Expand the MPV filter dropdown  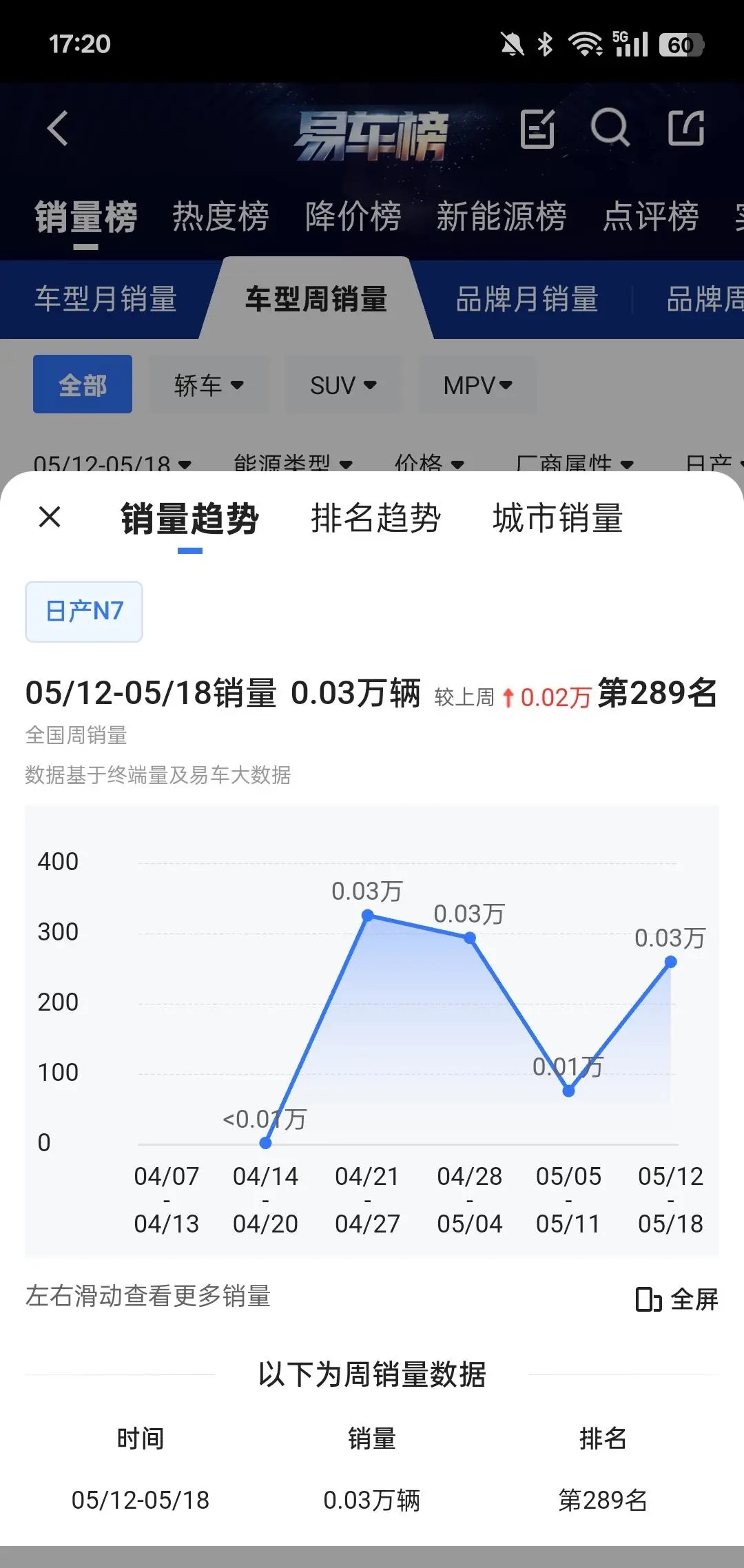click(478, 384)
